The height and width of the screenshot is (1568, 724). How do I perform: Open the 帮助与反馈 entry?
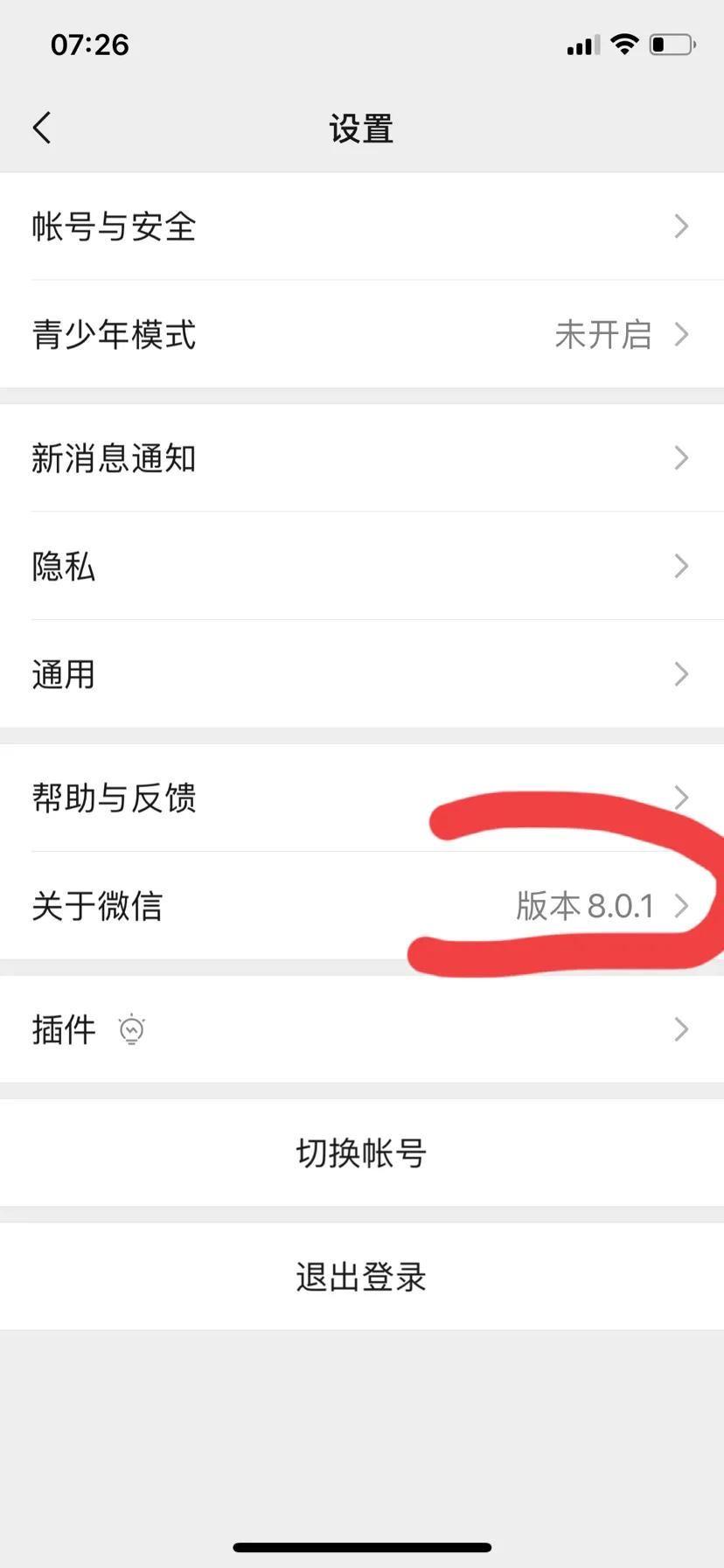coord(362,798)
